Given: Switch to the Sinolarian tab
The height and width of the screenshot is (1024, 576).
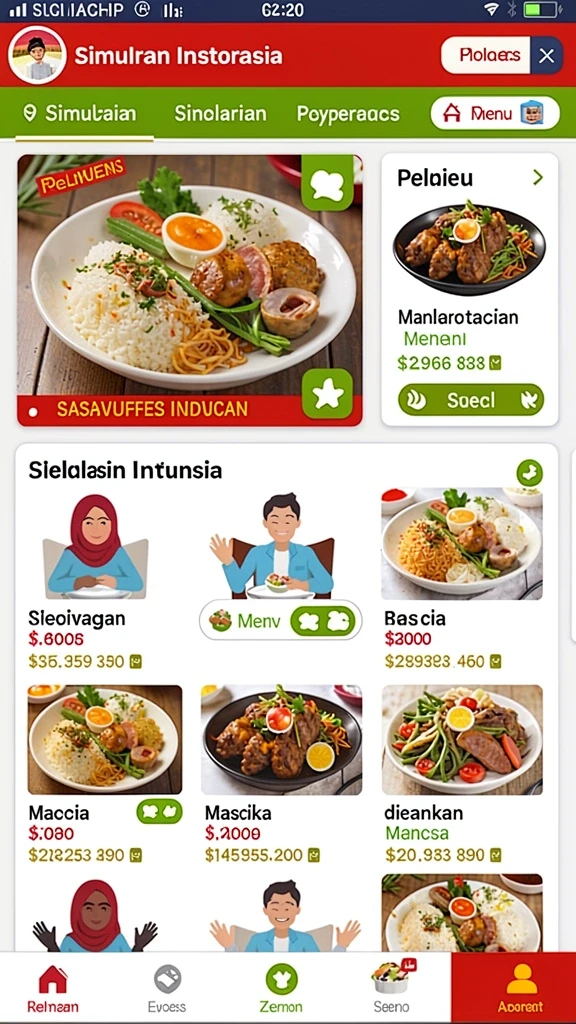Looking at the screenshot, I should click(x=220, y=114).
